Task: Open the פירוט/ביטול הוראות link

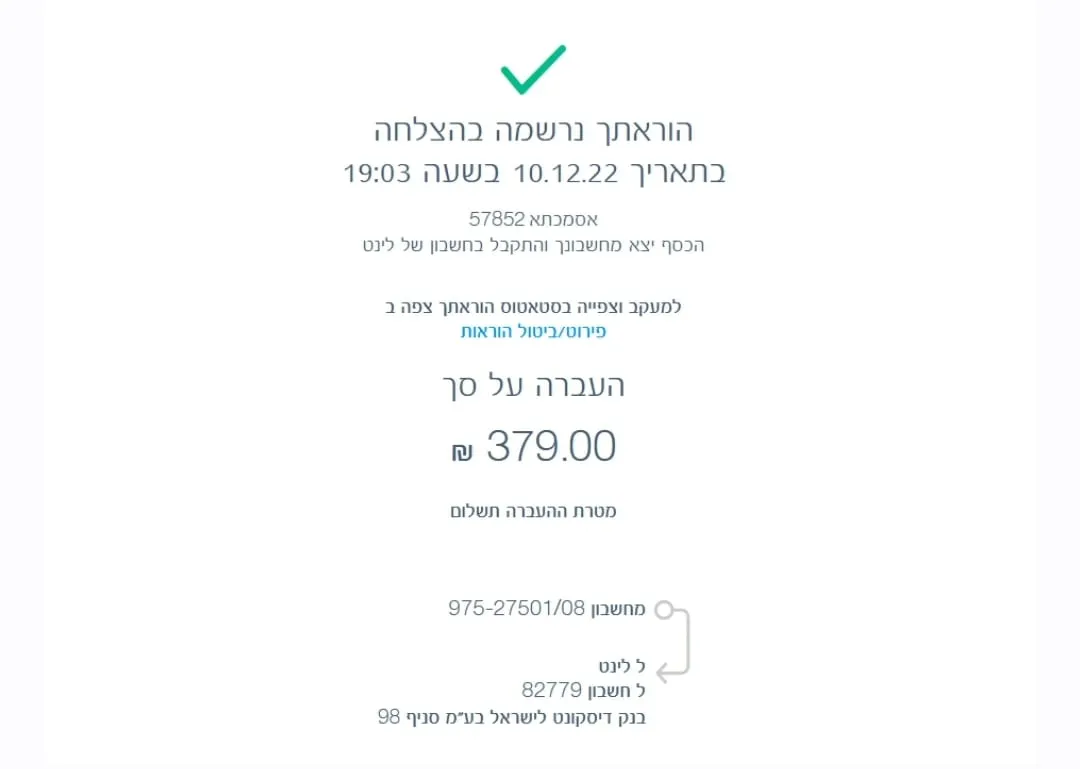Action: point(533,332)
